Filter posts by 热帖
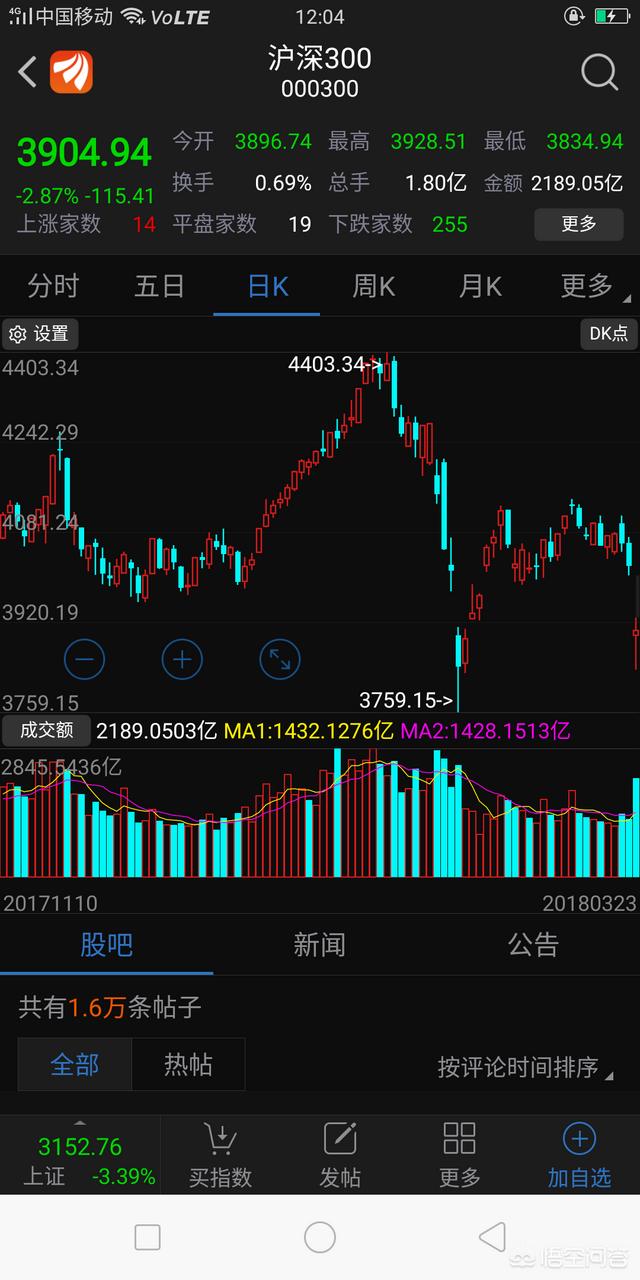640x1280 pixels. click(188, 1064)
